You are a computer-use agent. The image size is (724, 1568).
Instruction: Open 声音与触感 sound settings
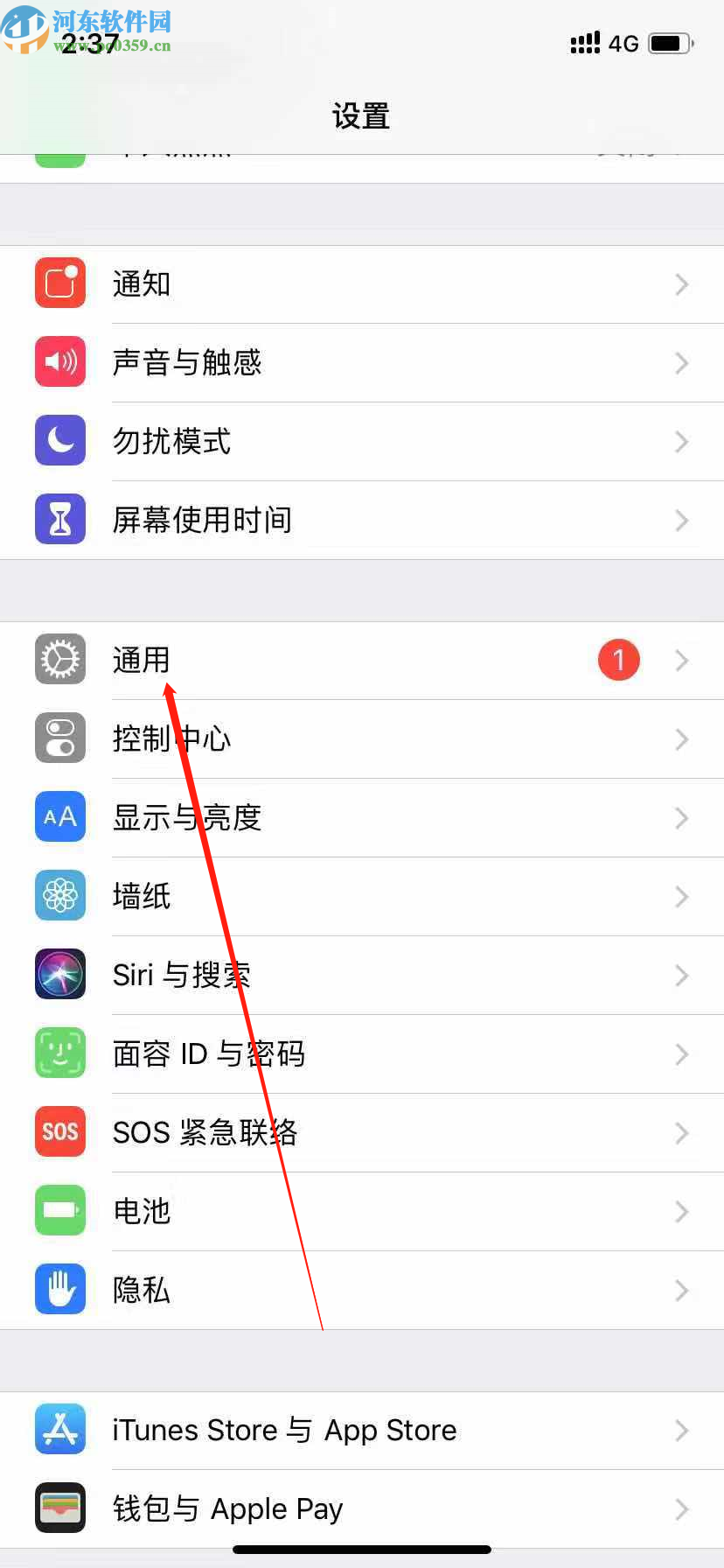tap(187, 363)
